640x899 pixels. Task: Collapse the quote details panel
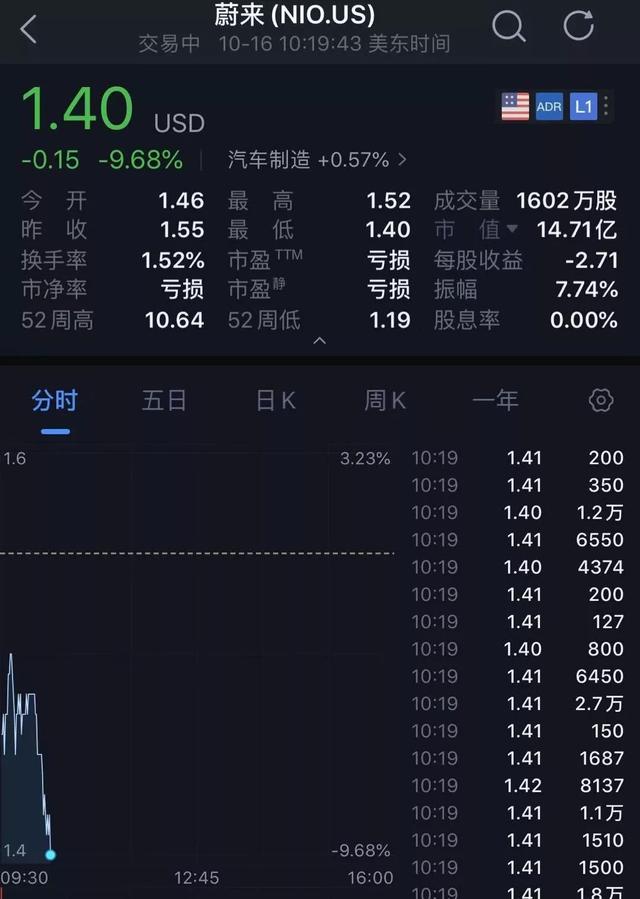pos(319,341)
